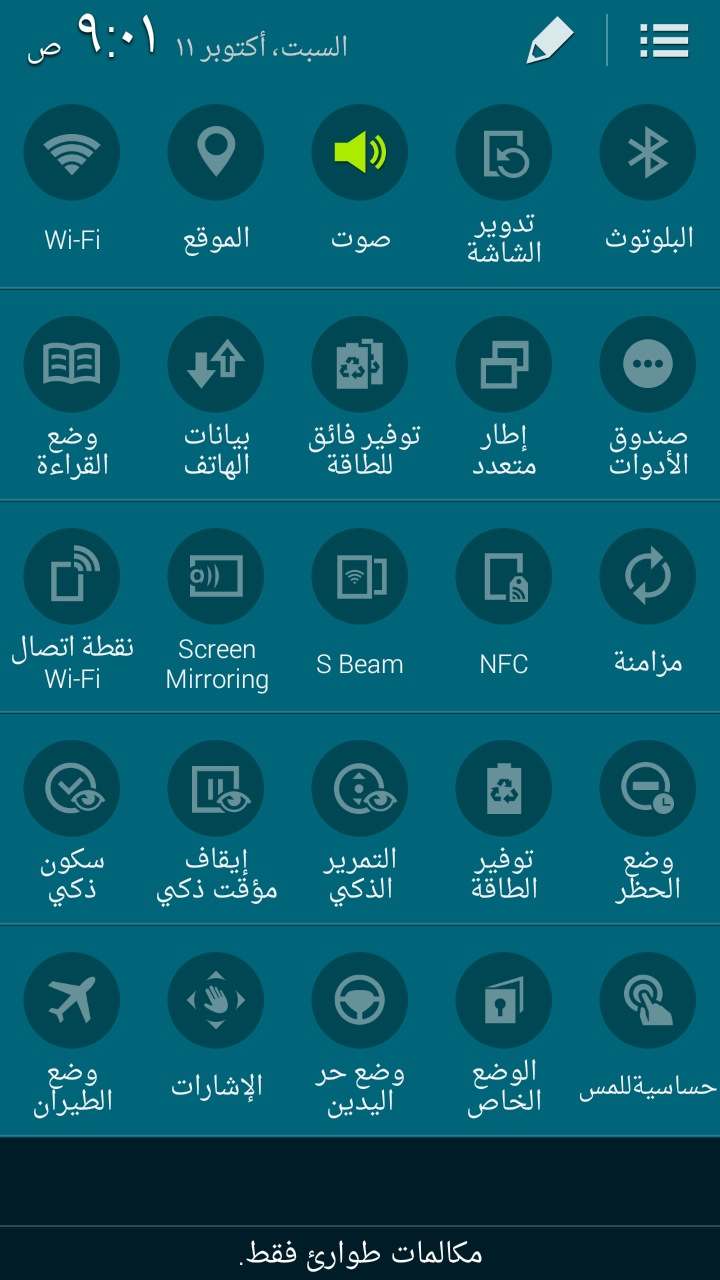720x1280 pixels.
Task: Edit the quick settings with the pencil icon
Action: point(550,41)
